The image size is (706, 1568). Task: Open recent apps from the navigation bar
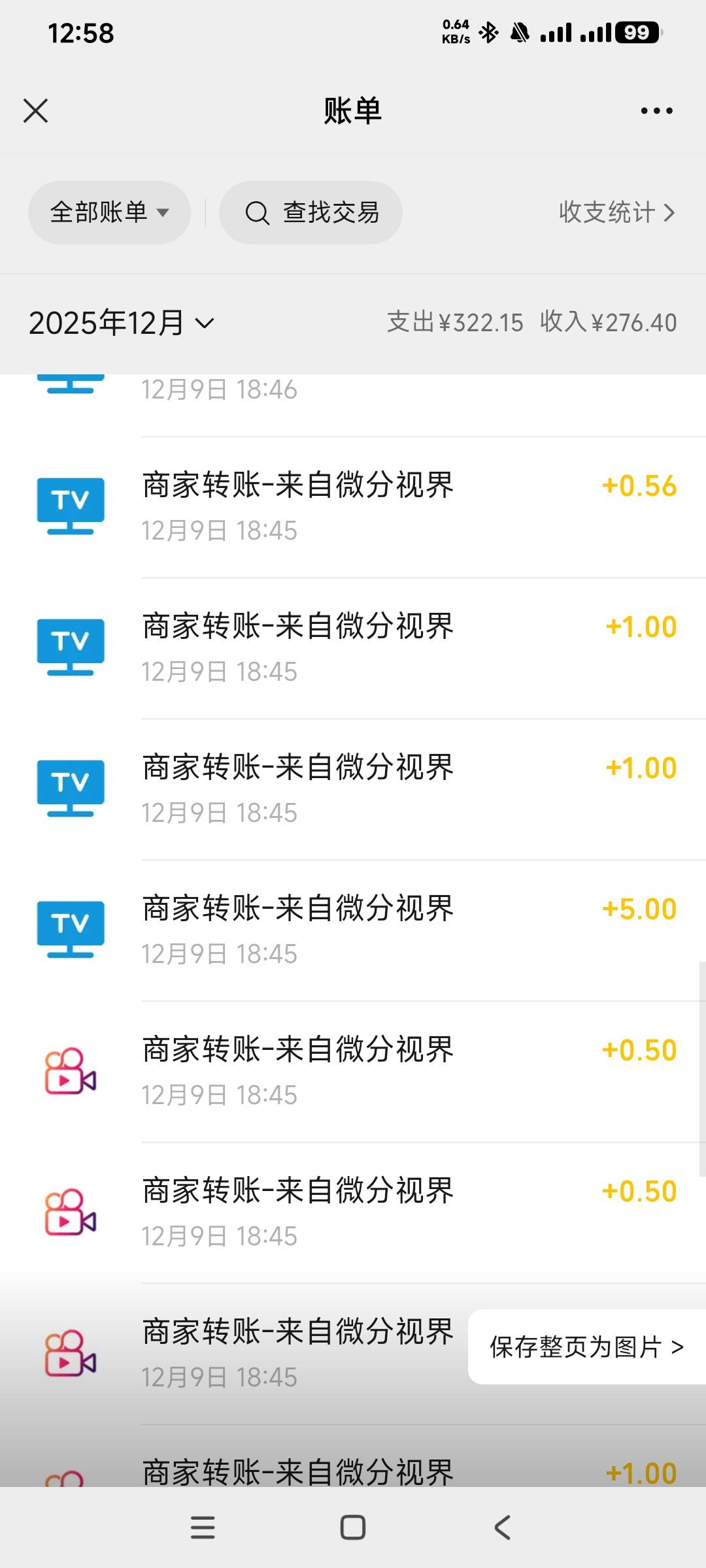point(203,1527)
